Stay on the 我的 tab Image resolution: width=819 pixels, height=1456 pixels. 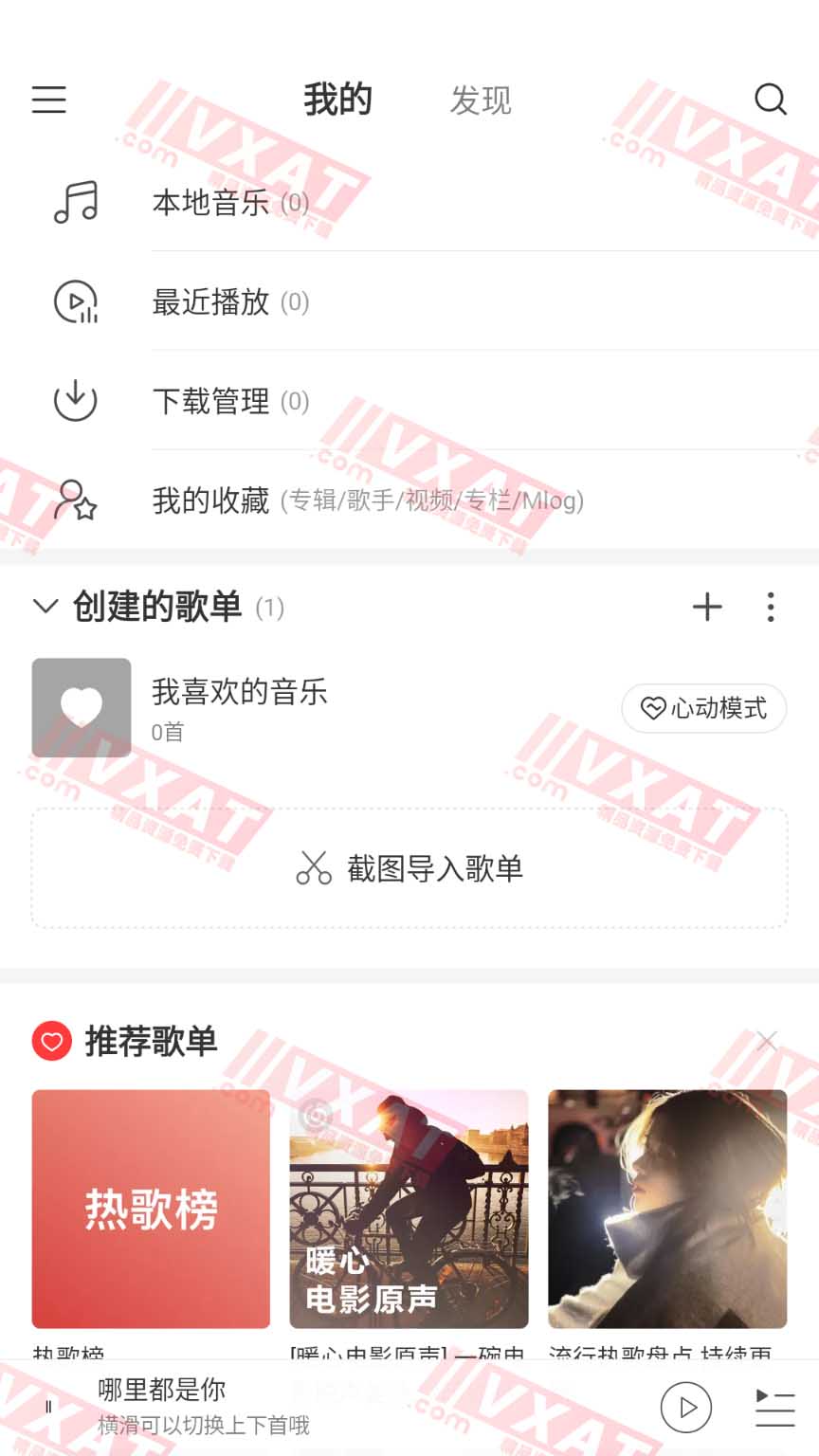[x=337, y=100]
